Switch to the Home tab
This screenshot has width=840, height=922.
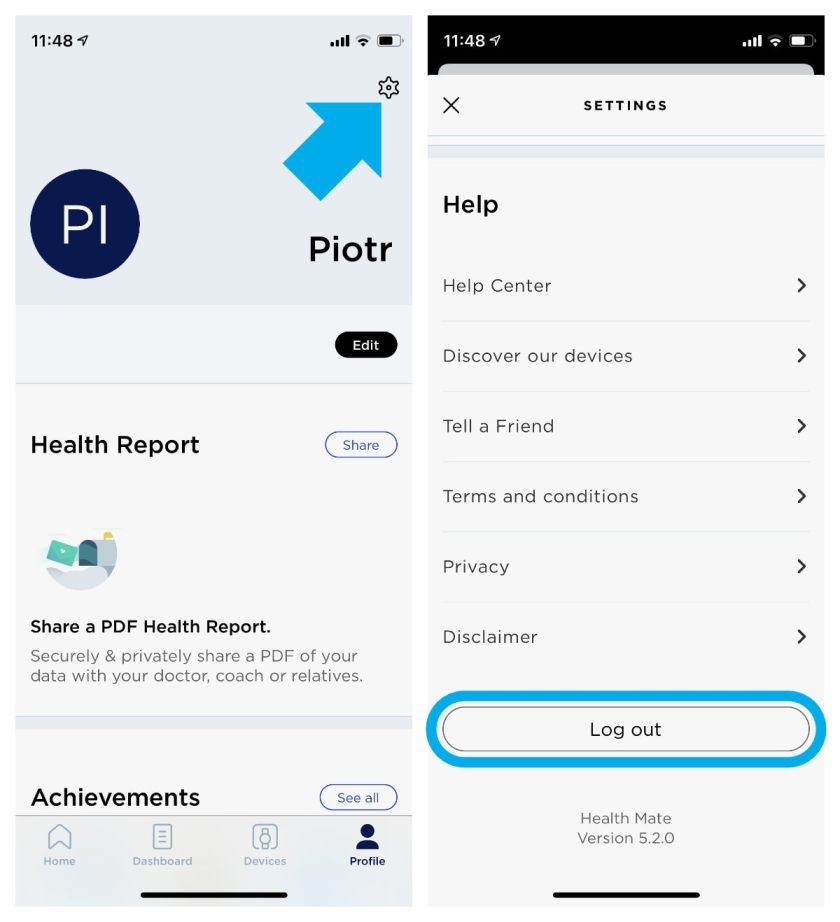(59, 845)
